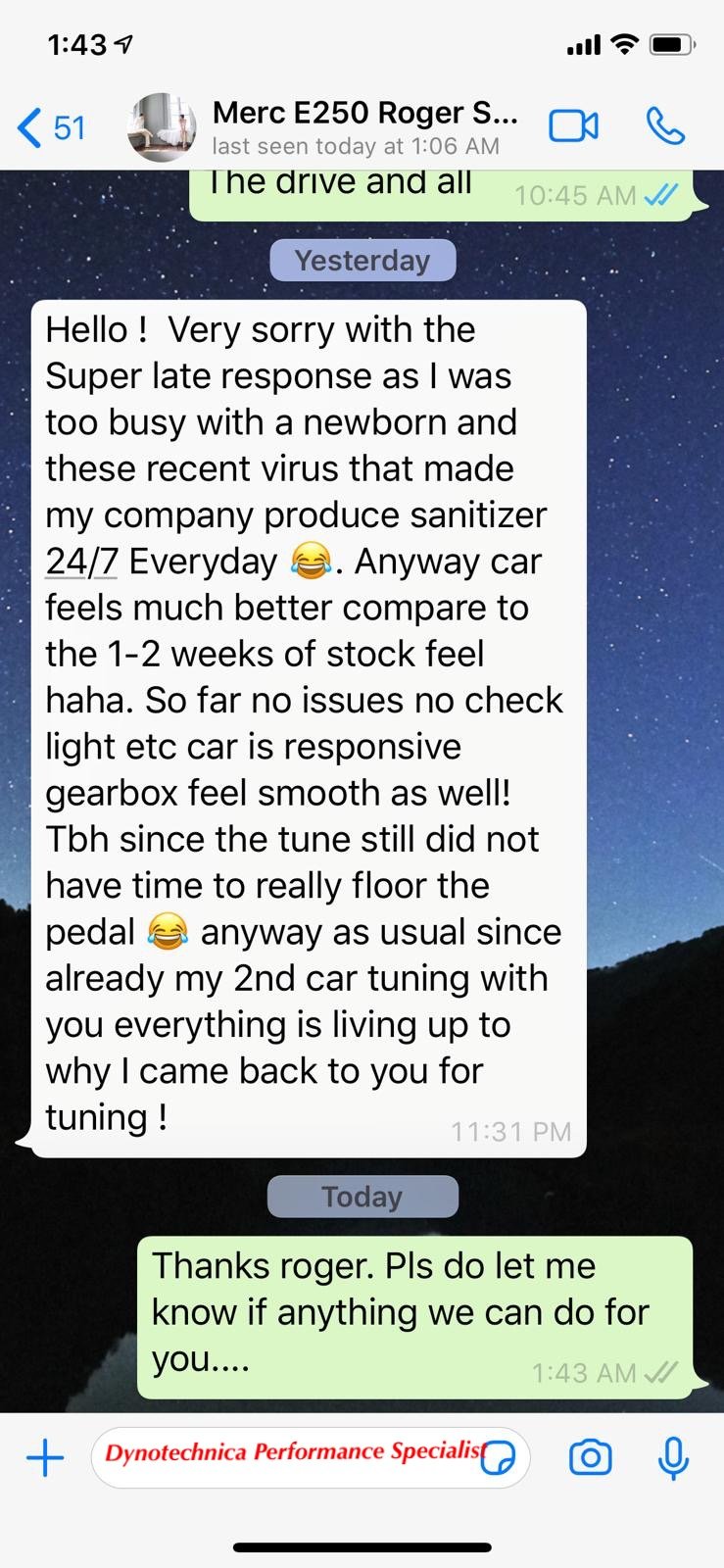Tap the 24/7 underlined link
This screenshot has height=1568, width=724.
(x=82, y=562)
